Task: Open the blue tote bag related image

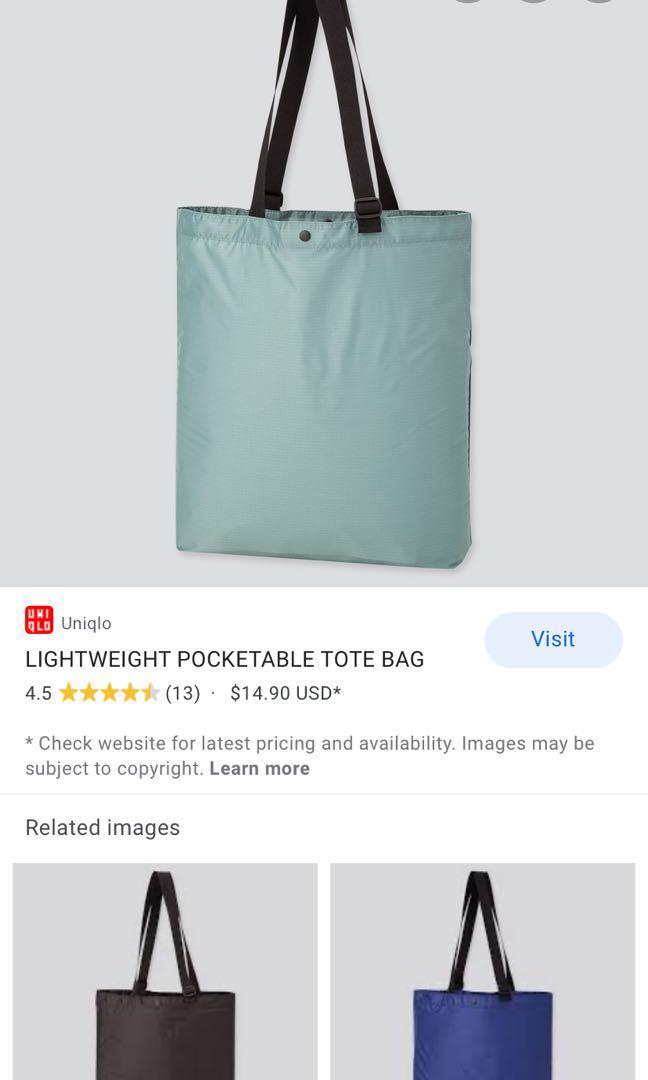Action: pos(482,971)
